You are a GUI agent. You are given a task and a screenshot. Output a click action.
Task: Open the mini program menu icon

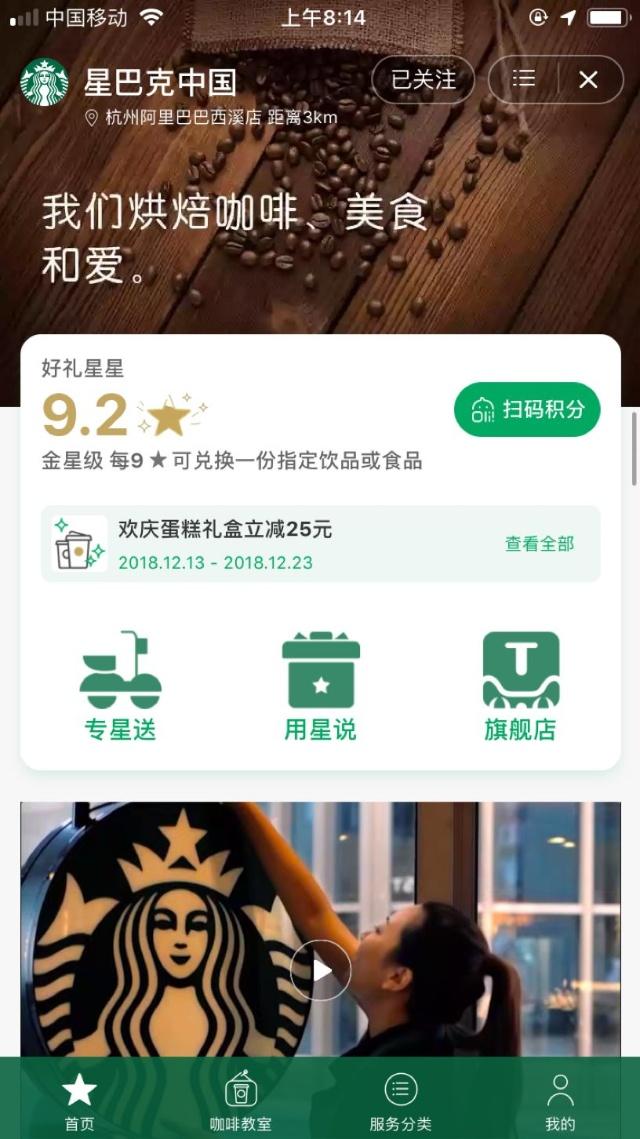pyautogui.click(x=524, y=79)
